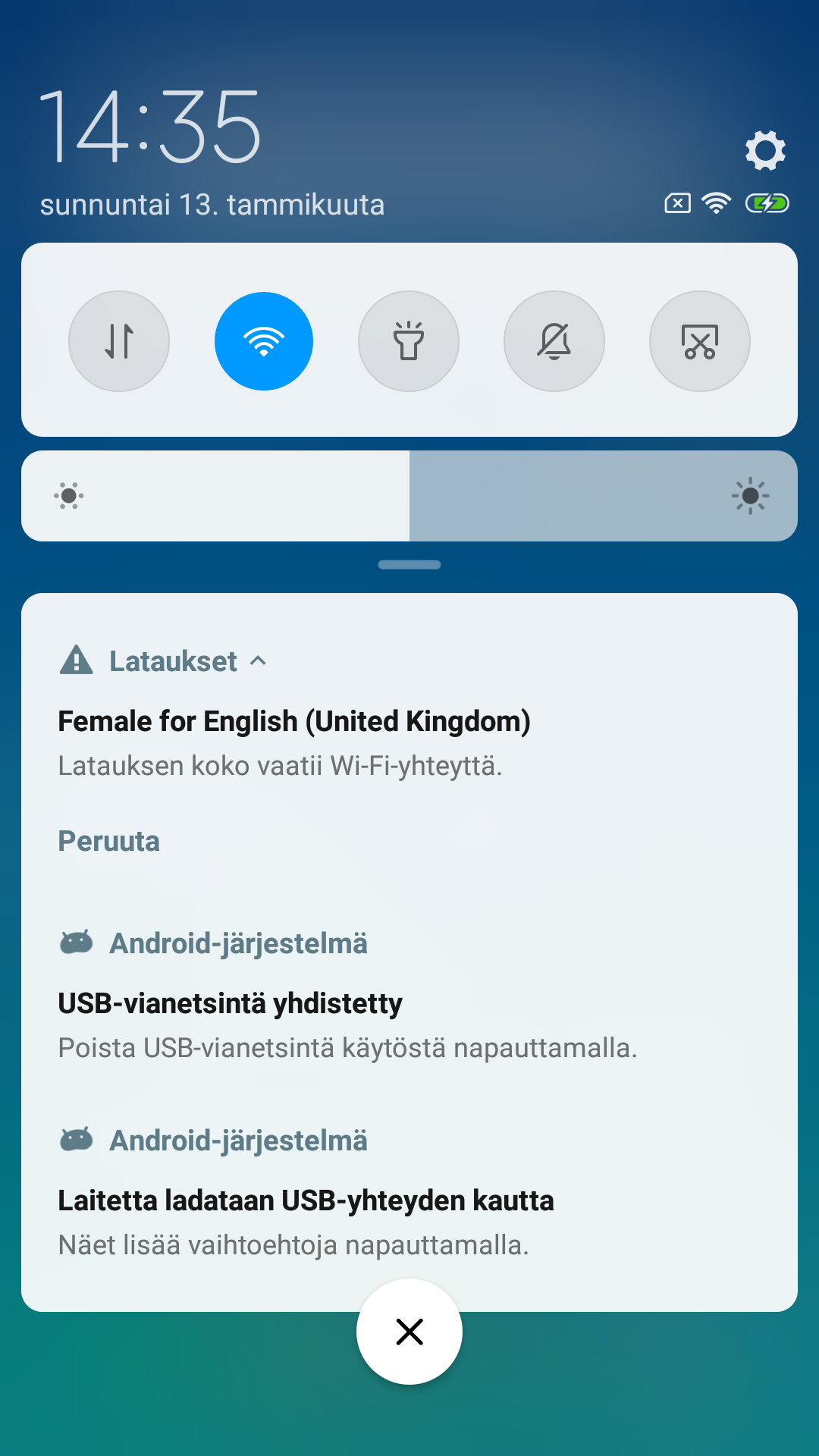Clear all notifications with the X button
This screenshot has height=1456, width=819.
pyautogui.click(x=409, y=1332)
